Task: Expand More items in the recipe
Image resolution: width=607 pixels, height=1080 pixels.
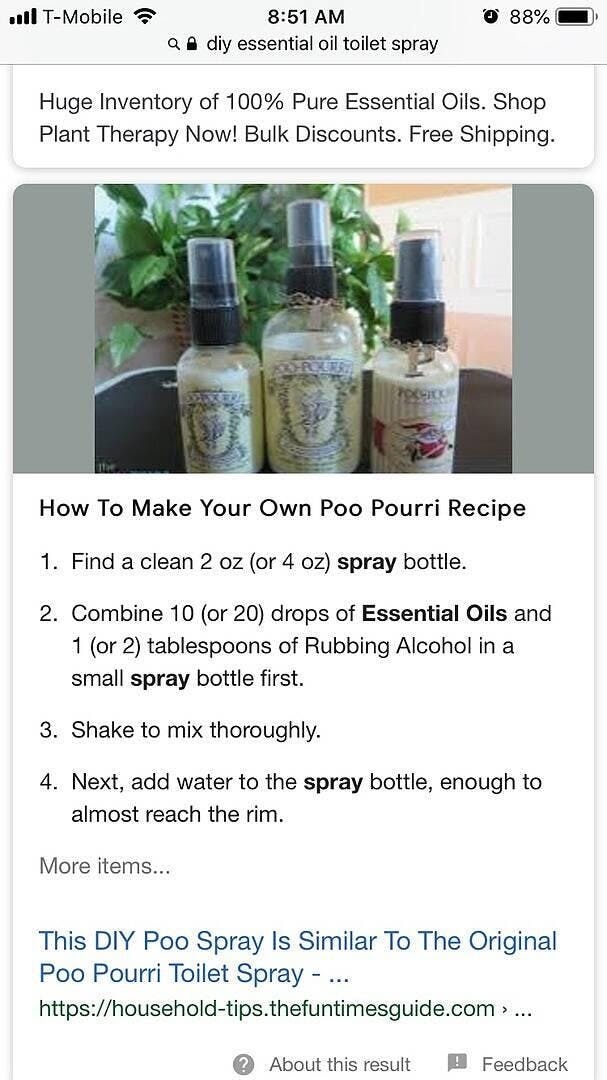Action: click(105, 866)
